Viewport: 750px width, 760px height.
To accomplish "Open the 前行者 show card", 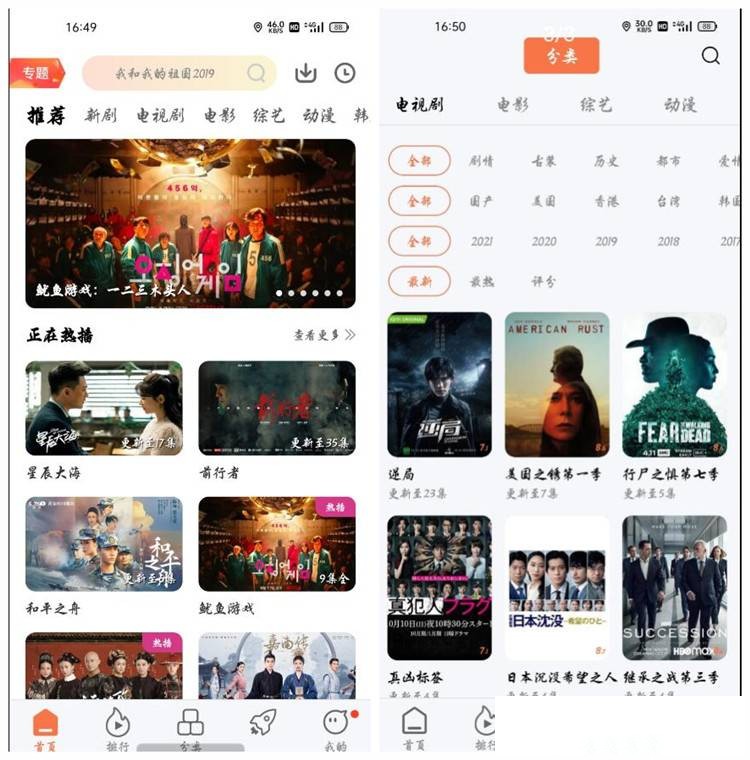I will point(276,408).
